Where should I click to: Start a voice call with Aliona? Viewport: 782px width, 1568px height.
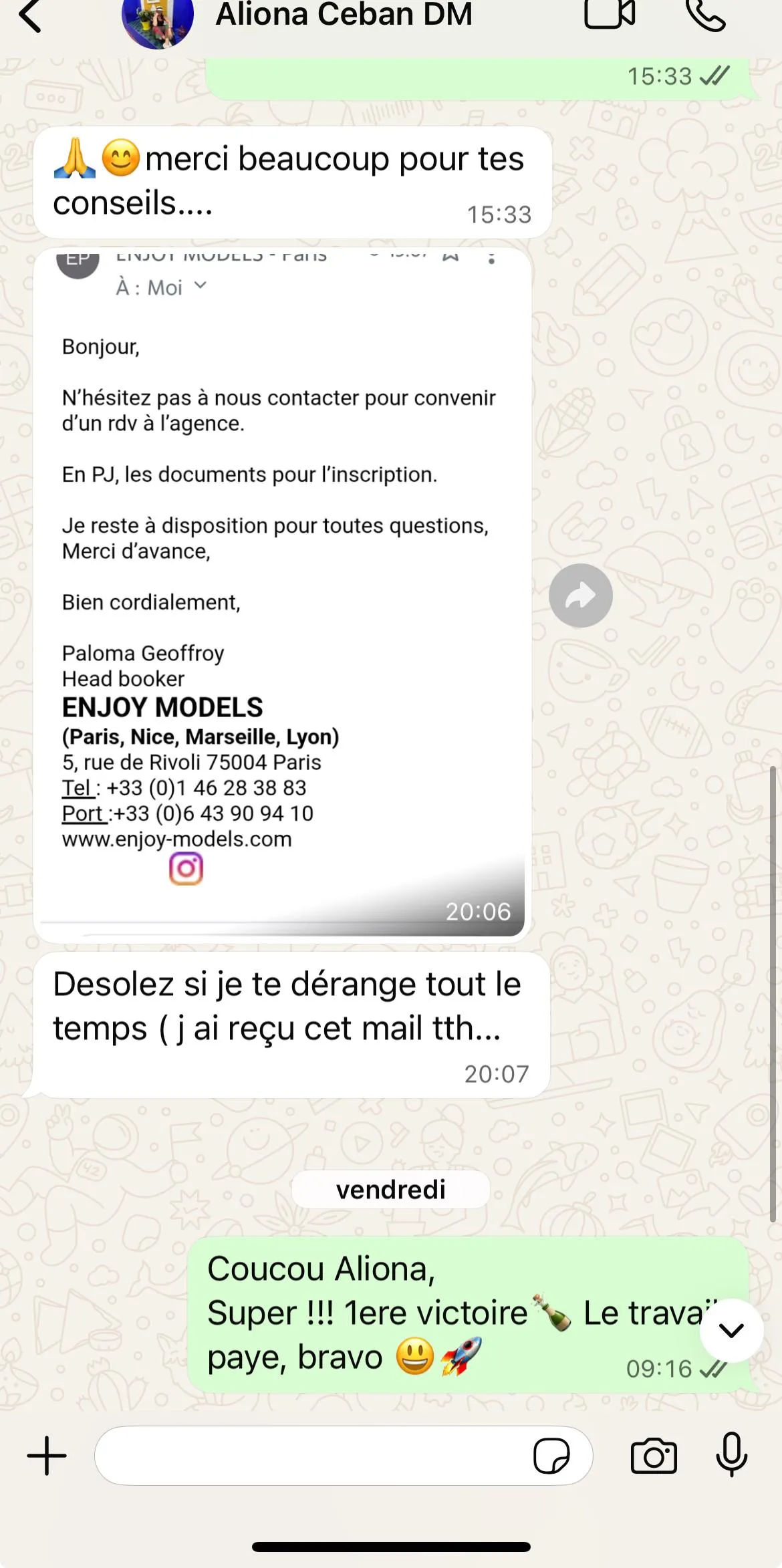[706, 15]
